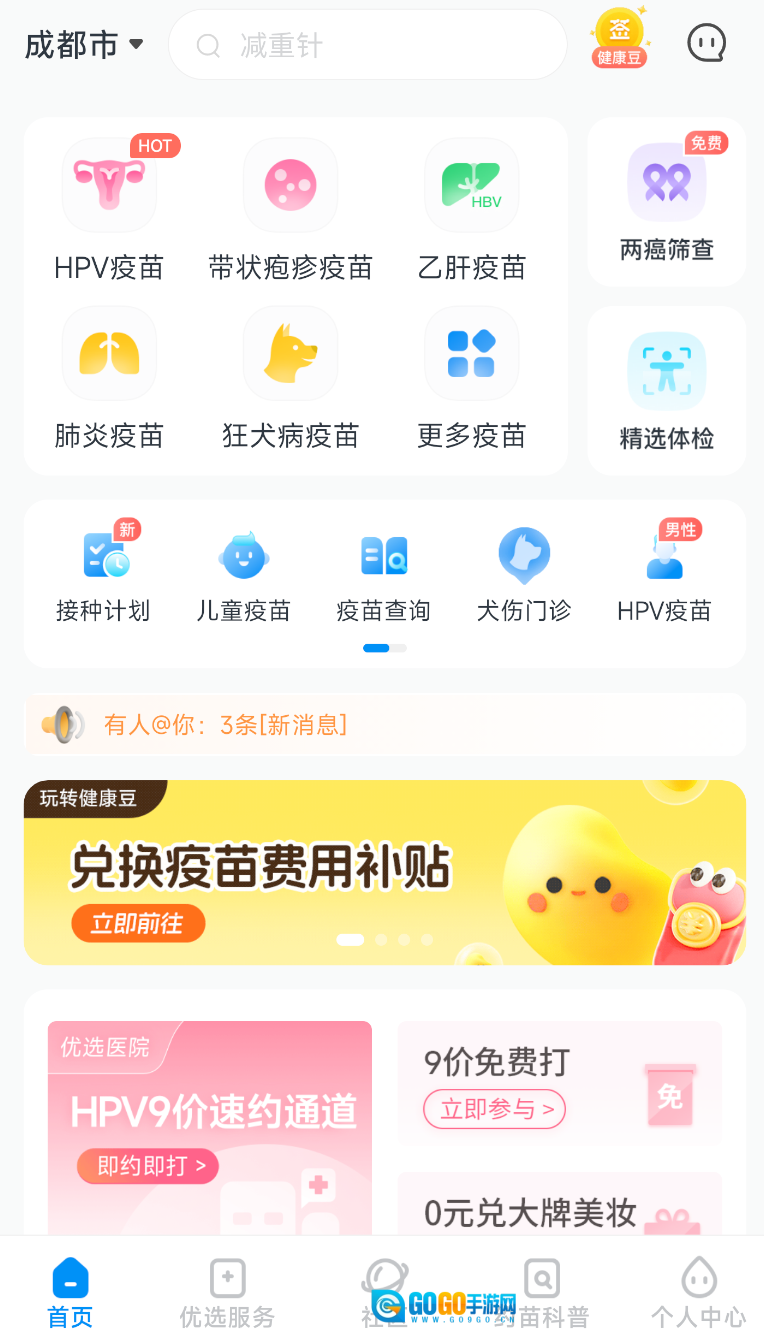The height and width of the screenshot is (1333, 764).
Task: Open the 精选体检 card
Action: pos(666,390)
